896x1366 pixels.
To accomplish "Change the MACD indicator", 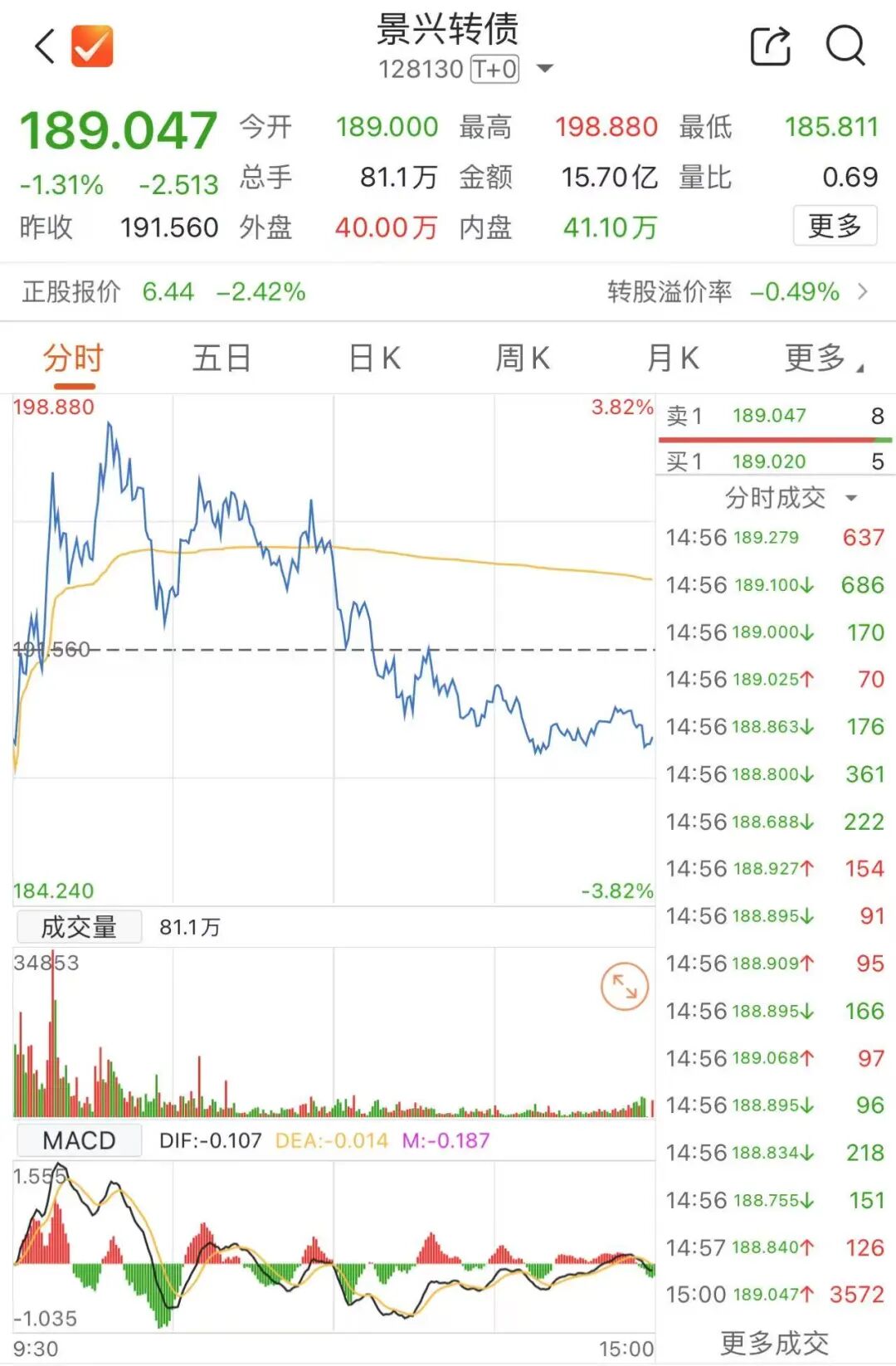I will (x=79, y=1140).
